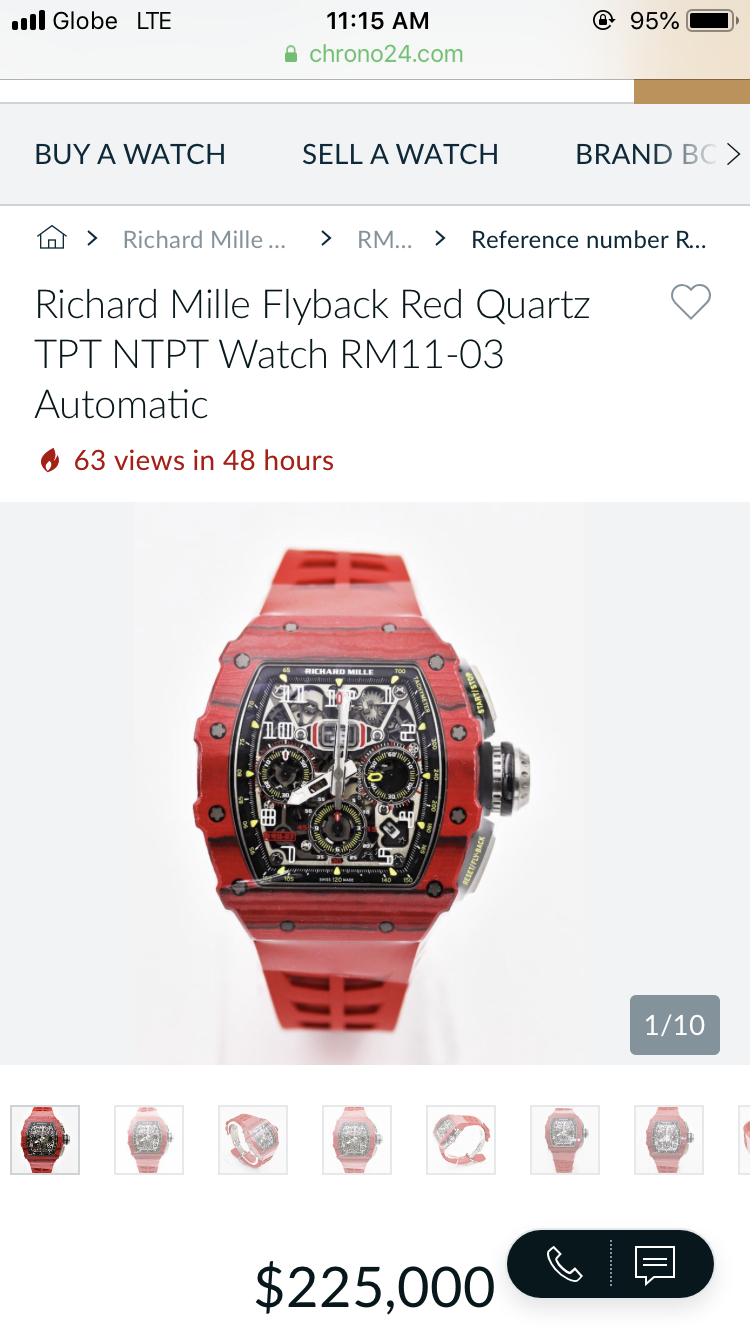Select the second thumbnail photo
This screenshot has height=1334, width=750.
pyautogui.click(x=149, y=1139)
